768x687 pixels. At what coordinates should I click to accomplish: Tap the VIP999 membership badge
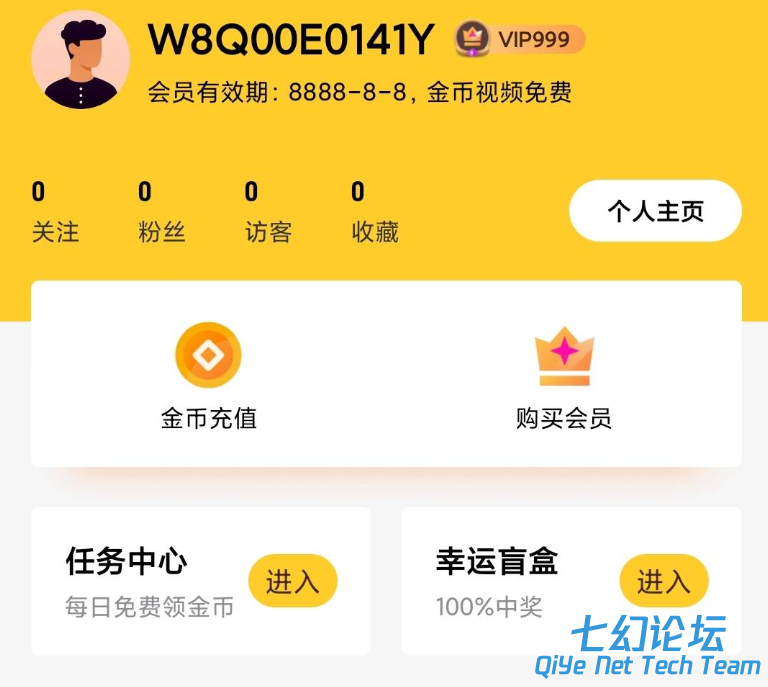tap(520, 40)
